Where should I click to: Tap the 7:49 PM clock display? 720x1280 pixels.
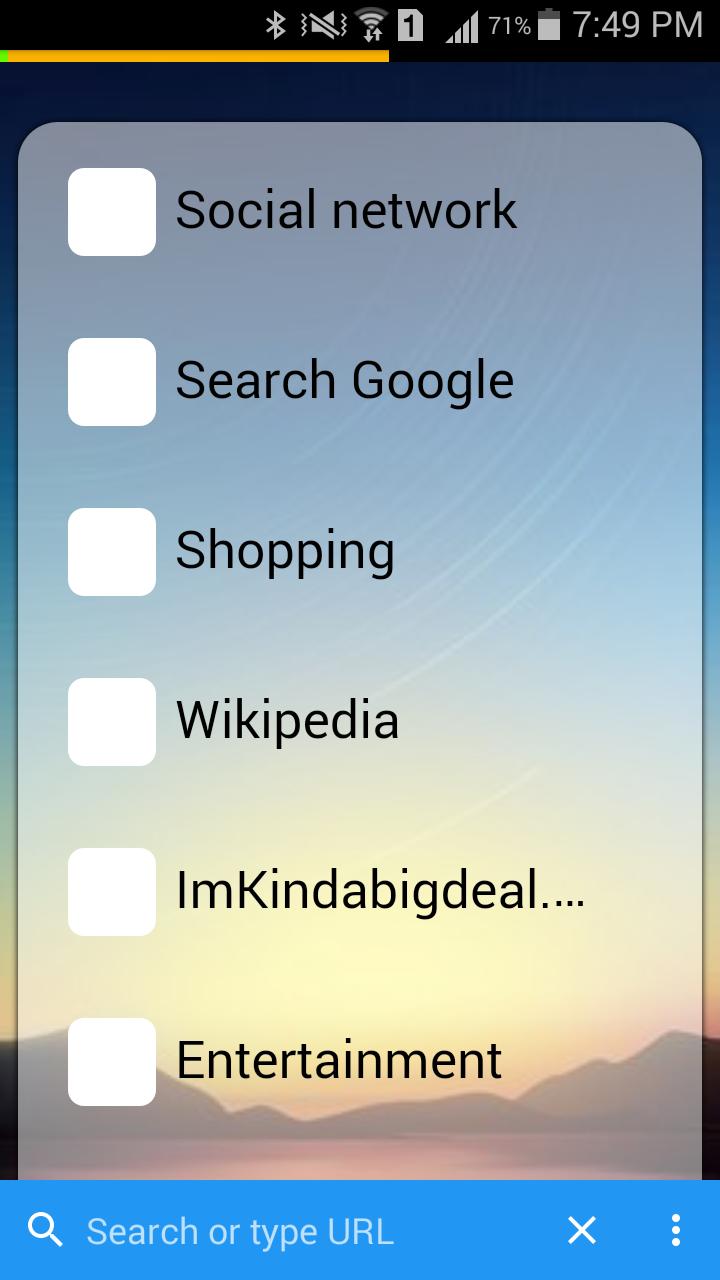tap(642, 25)
